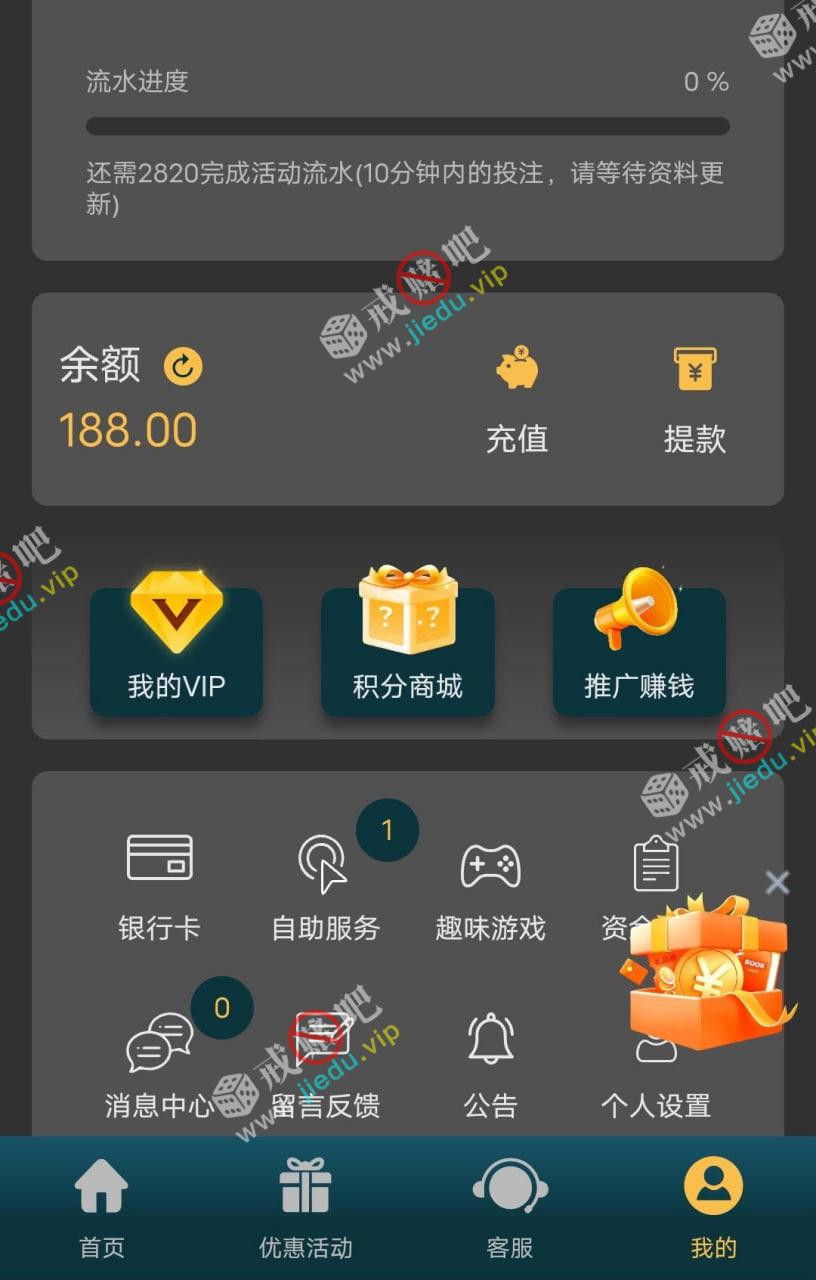Open 推广赚钱 promotion card

tap(639, 650)
